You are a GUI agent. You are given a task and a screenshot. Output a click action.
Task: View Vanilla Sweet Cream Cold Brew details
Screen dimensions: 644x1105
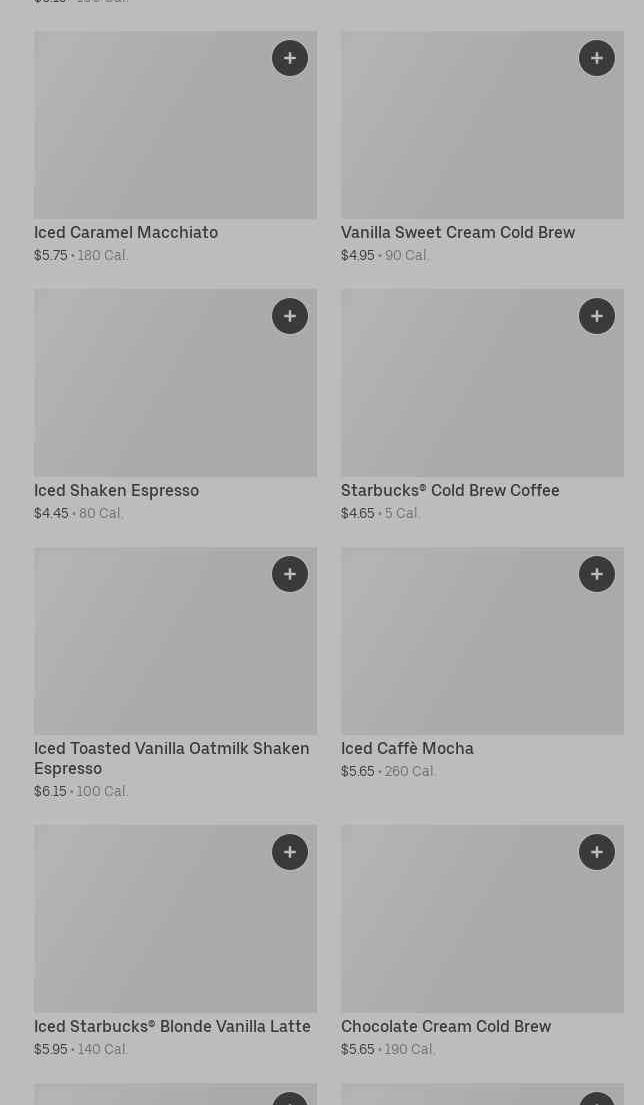(x=457, y=232)
